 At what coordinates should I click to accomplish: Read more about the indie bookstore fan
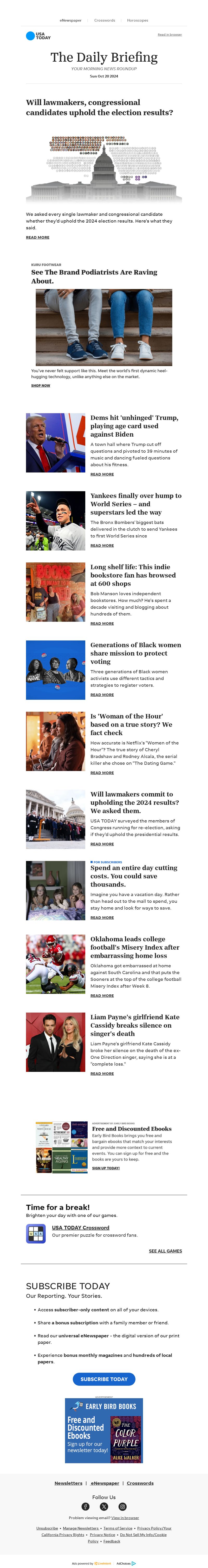click(102, 623)
